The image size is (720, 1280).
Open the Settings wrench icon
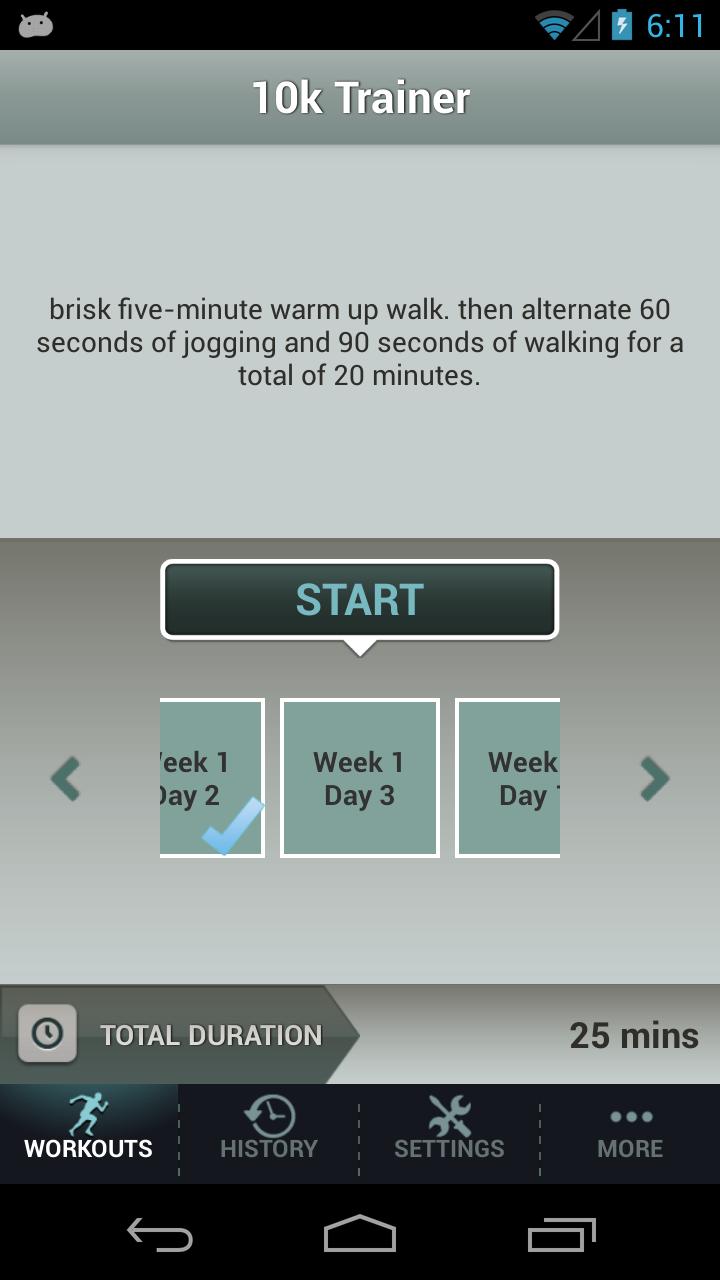pyautogui.click(x=448, y=1113)
